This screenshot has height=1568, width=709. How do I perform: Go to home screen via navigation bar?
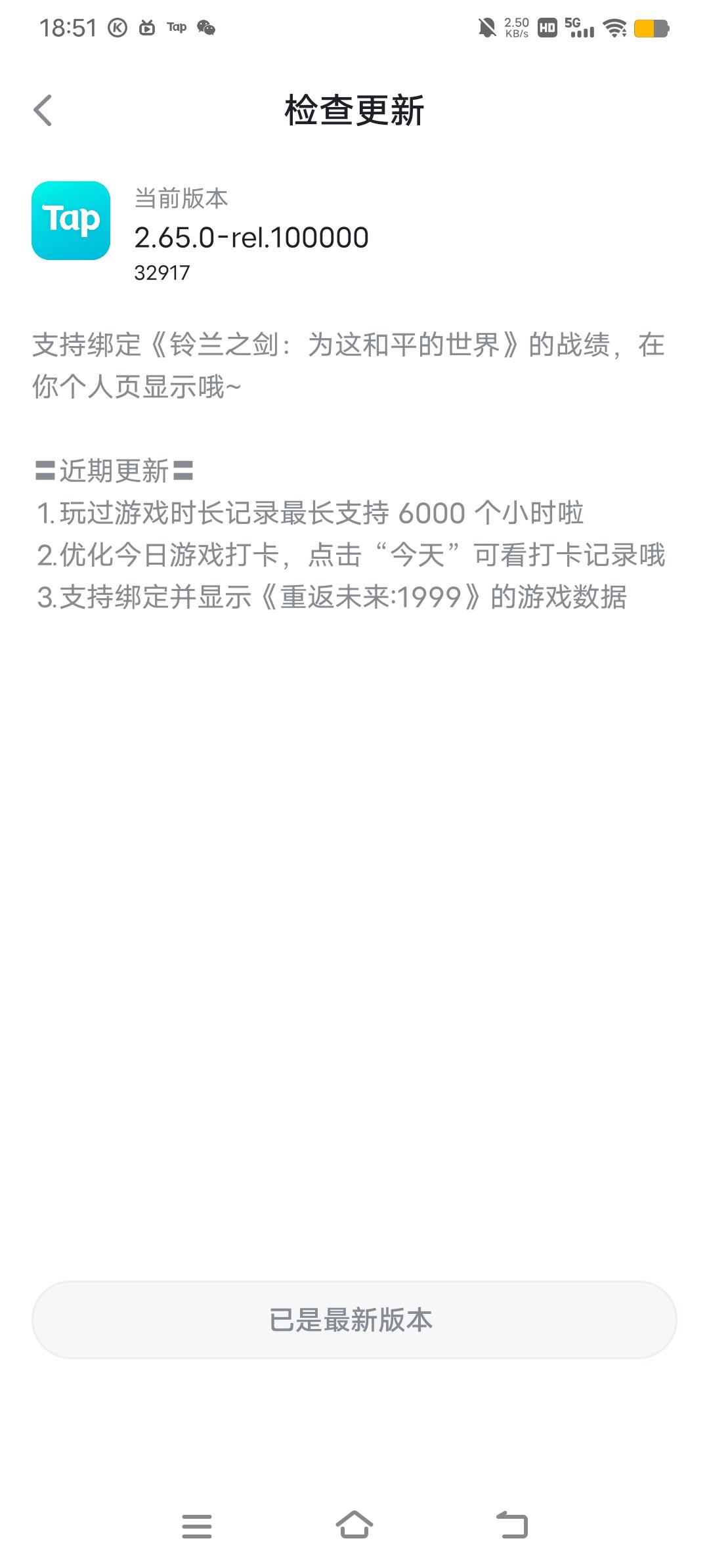click(354, 1525)
